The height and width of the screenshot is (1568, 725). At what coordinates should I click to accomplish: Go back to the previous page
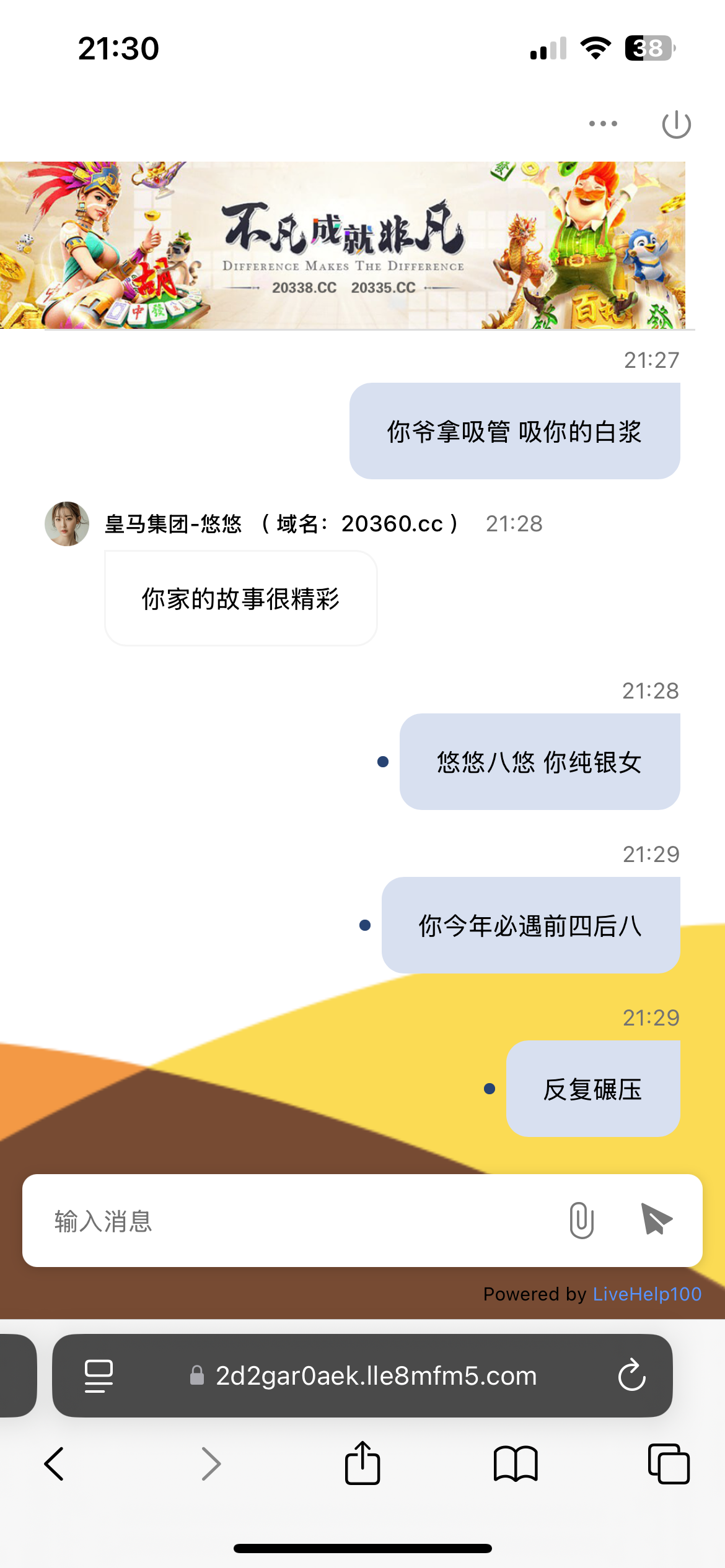(x=55, y=1464)
